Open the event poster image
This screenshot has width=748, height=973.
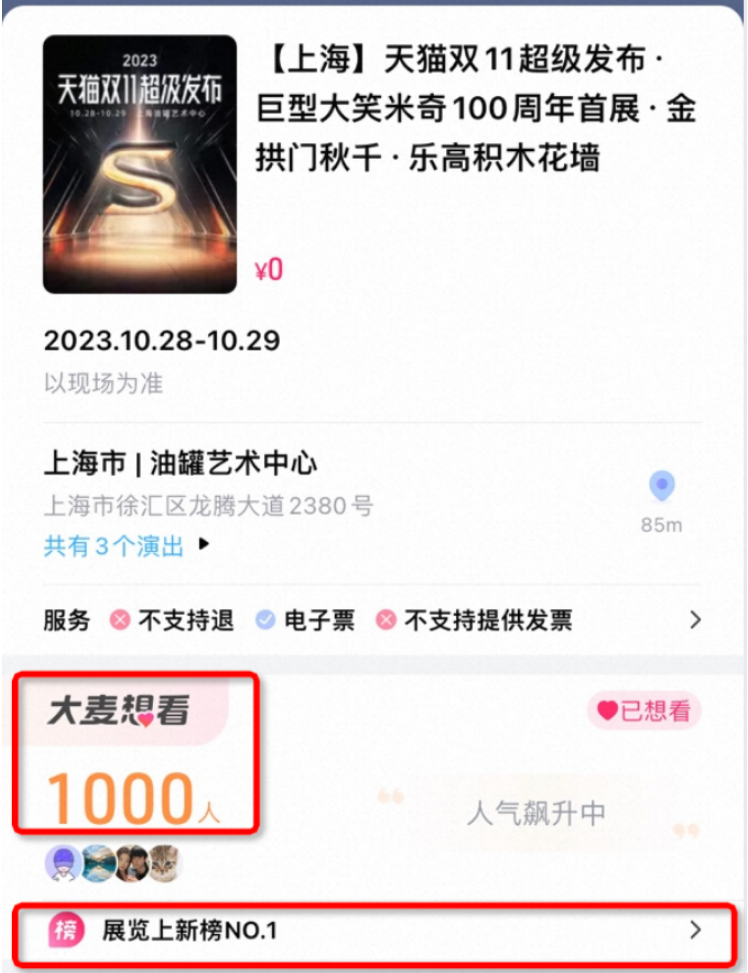(140, 164)
